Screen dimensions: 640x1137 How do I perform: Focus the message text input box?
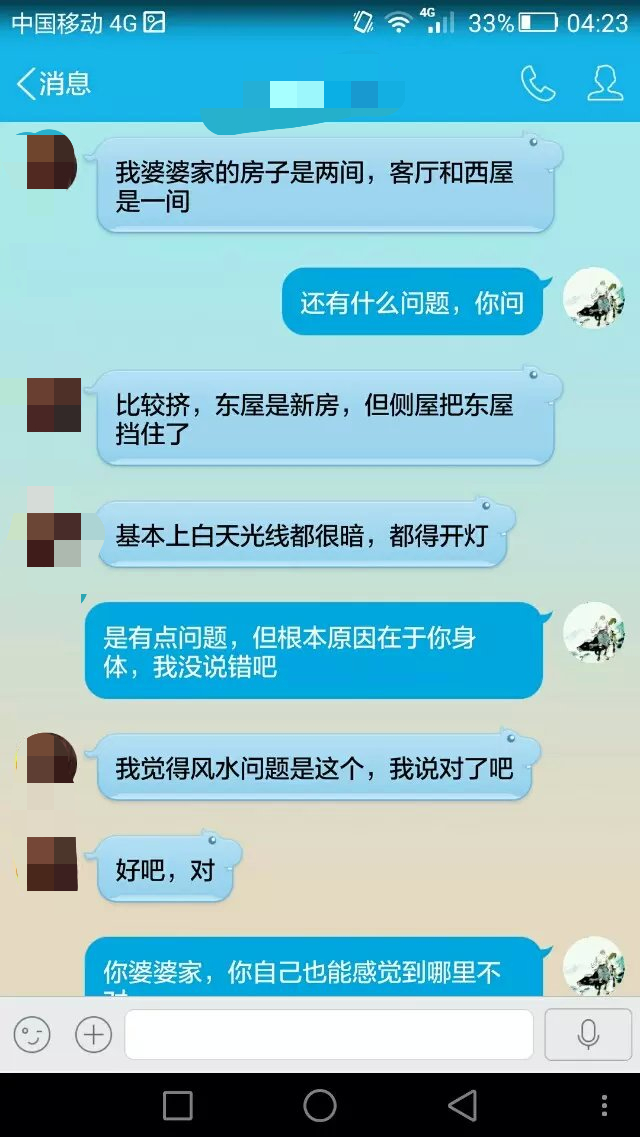pos(328,1034)
